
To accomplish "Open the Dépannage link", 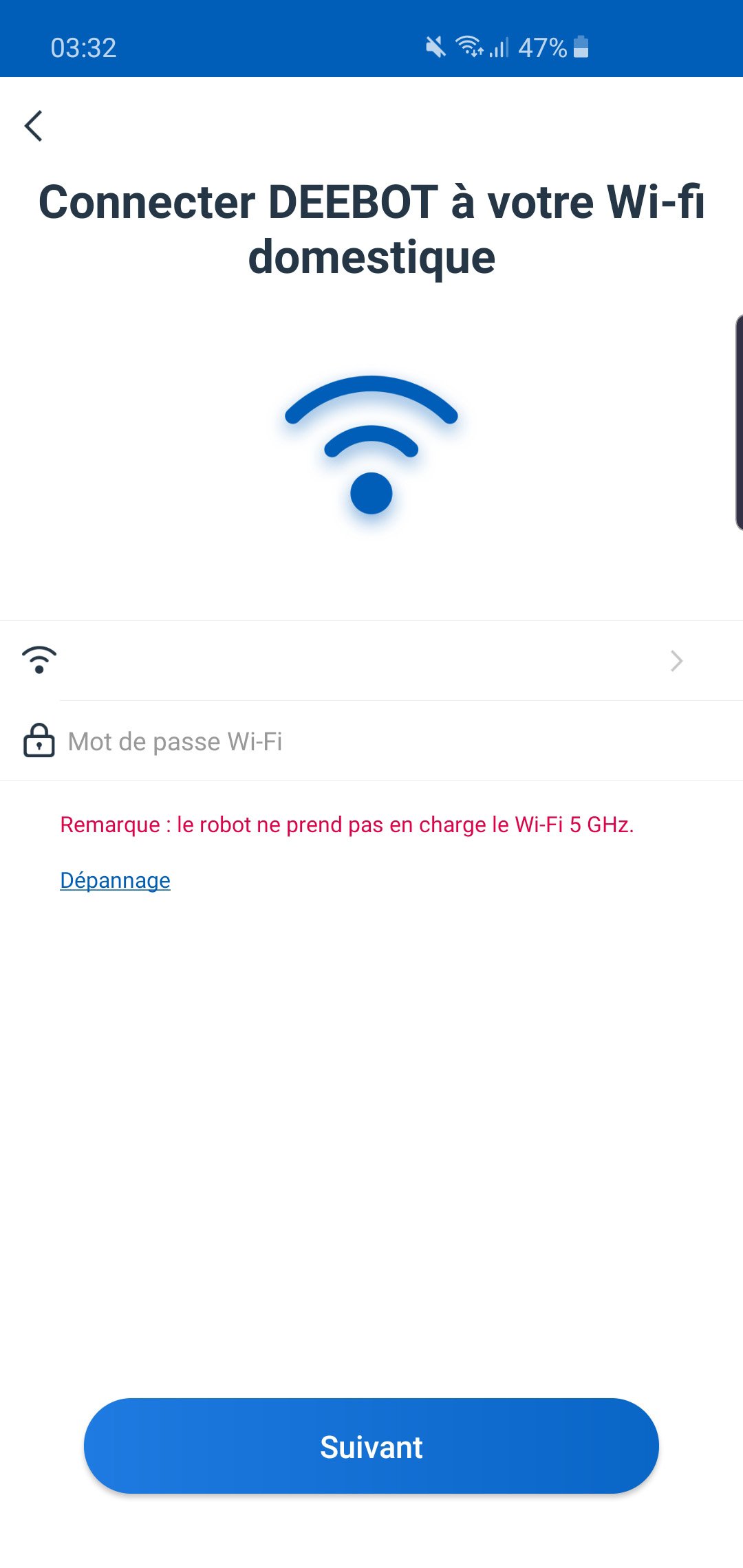I will pos(115,880).
